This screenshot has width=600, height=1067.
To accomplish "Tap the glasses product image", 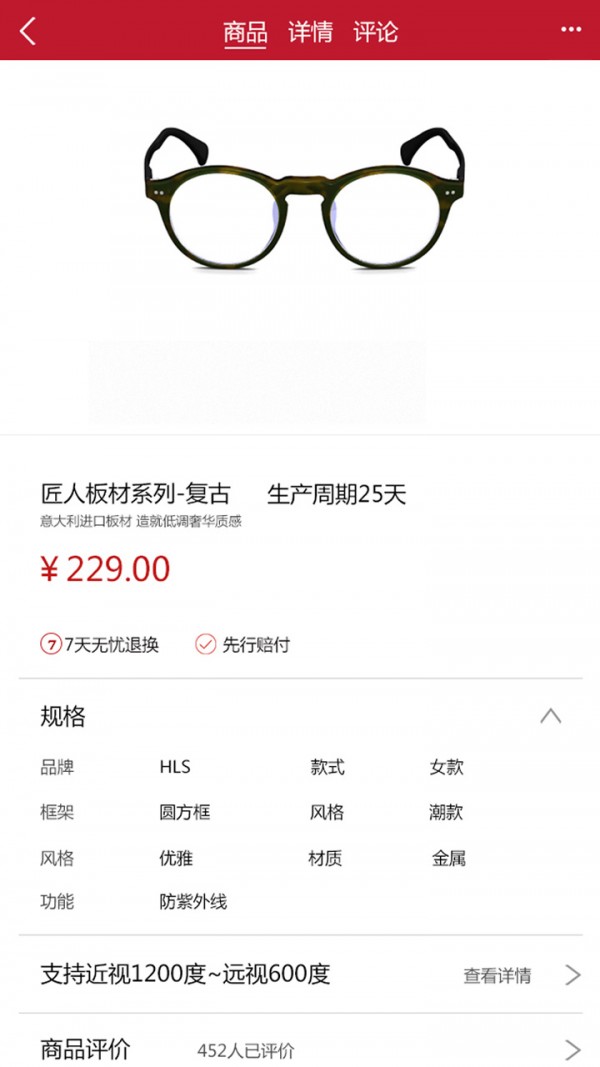I will (x=304, y=198).
